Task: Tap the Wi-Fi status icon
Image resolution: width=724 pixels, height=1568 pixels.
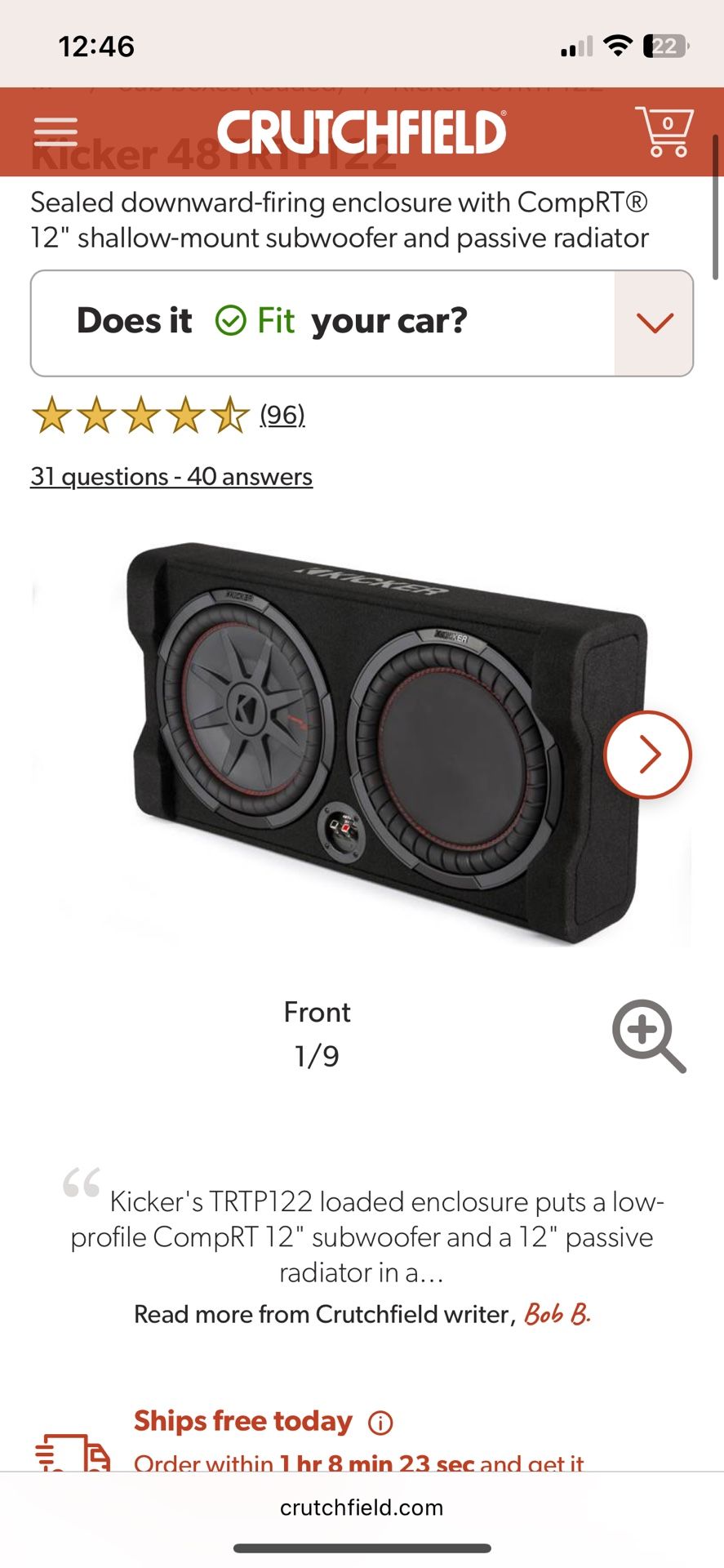Action: pos(618,47)
